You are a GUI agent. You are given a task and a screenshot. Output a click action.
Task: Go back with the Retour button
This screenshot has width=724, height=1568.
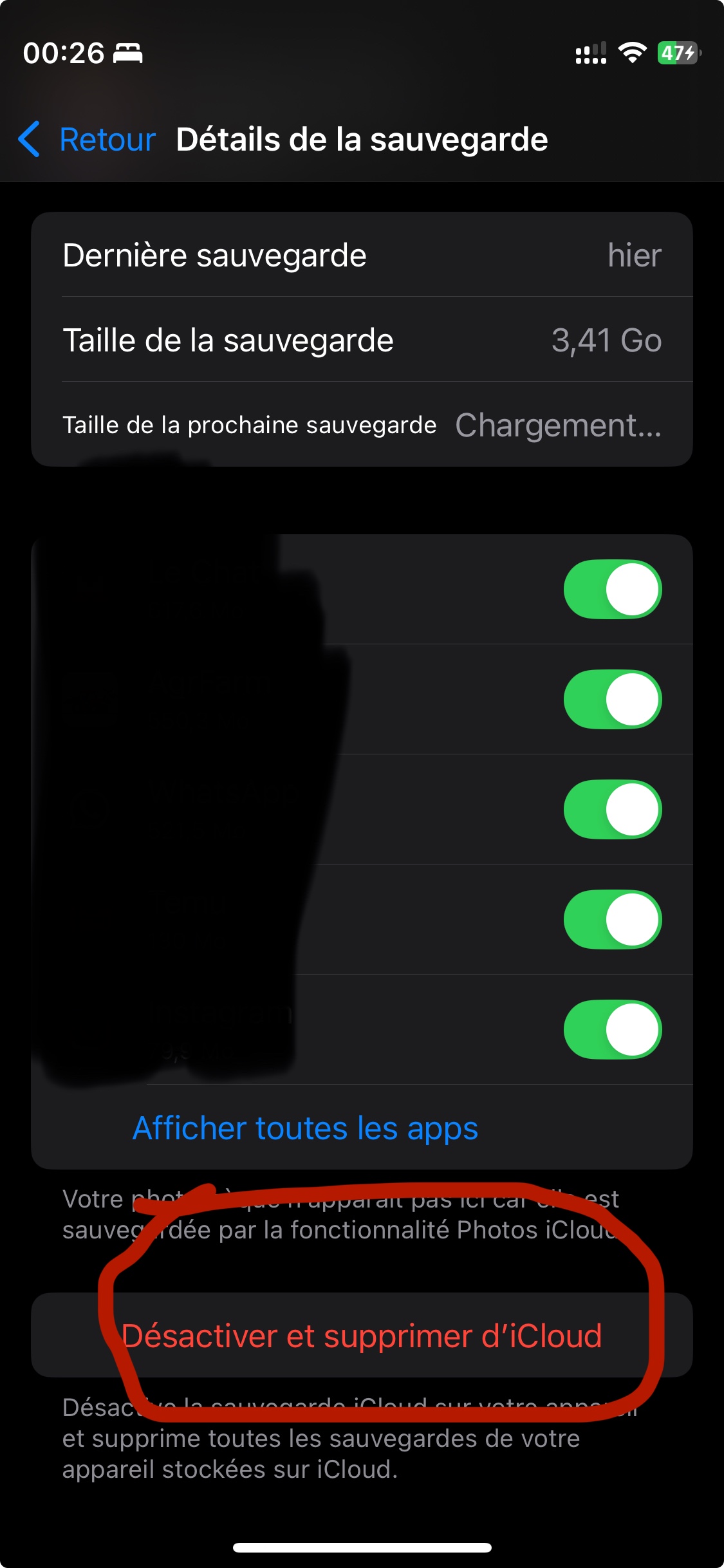(88, 139)
